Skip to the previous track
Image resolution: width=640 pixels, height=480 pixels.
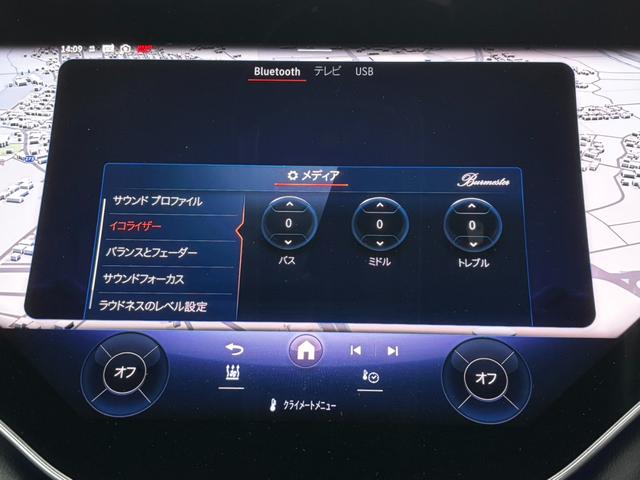coord(356,351)
